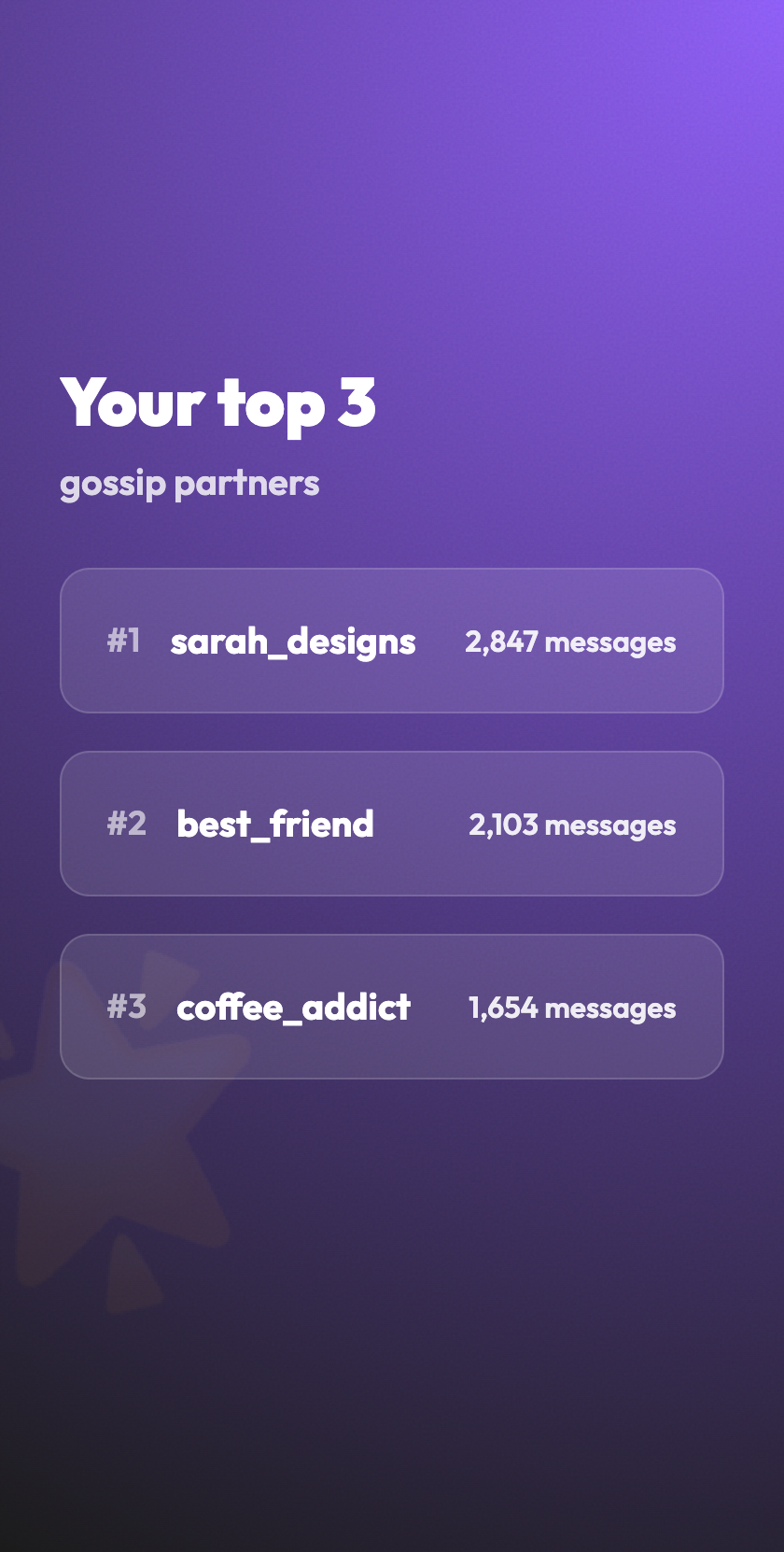Click the word messages next to sarah_designs
Viewport: 784px width, 1552px height.
click(x=611, y=642)
